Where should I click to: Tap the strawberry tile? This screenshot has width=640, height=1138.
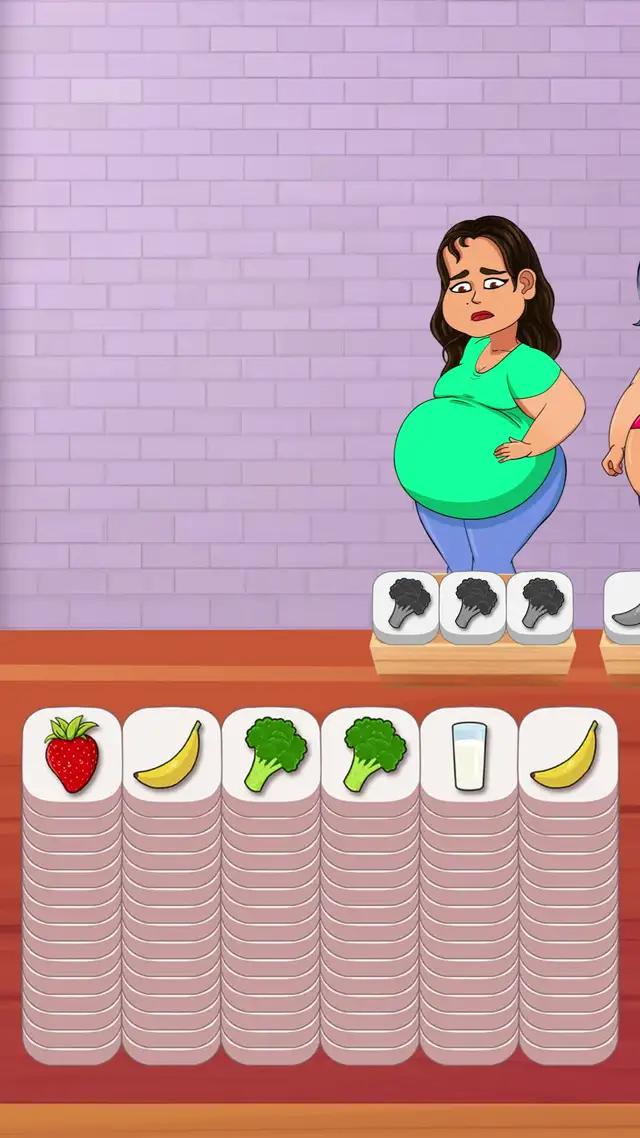click(x=72, y=755)
